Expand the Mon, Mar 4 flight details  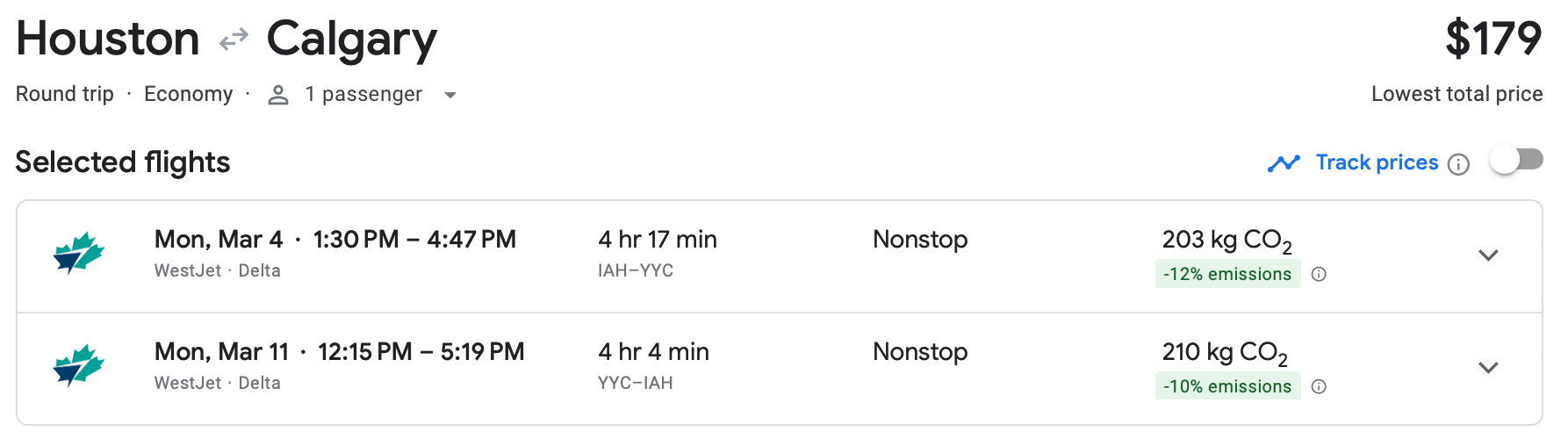pyautogui.click(x=1487, y=255)
